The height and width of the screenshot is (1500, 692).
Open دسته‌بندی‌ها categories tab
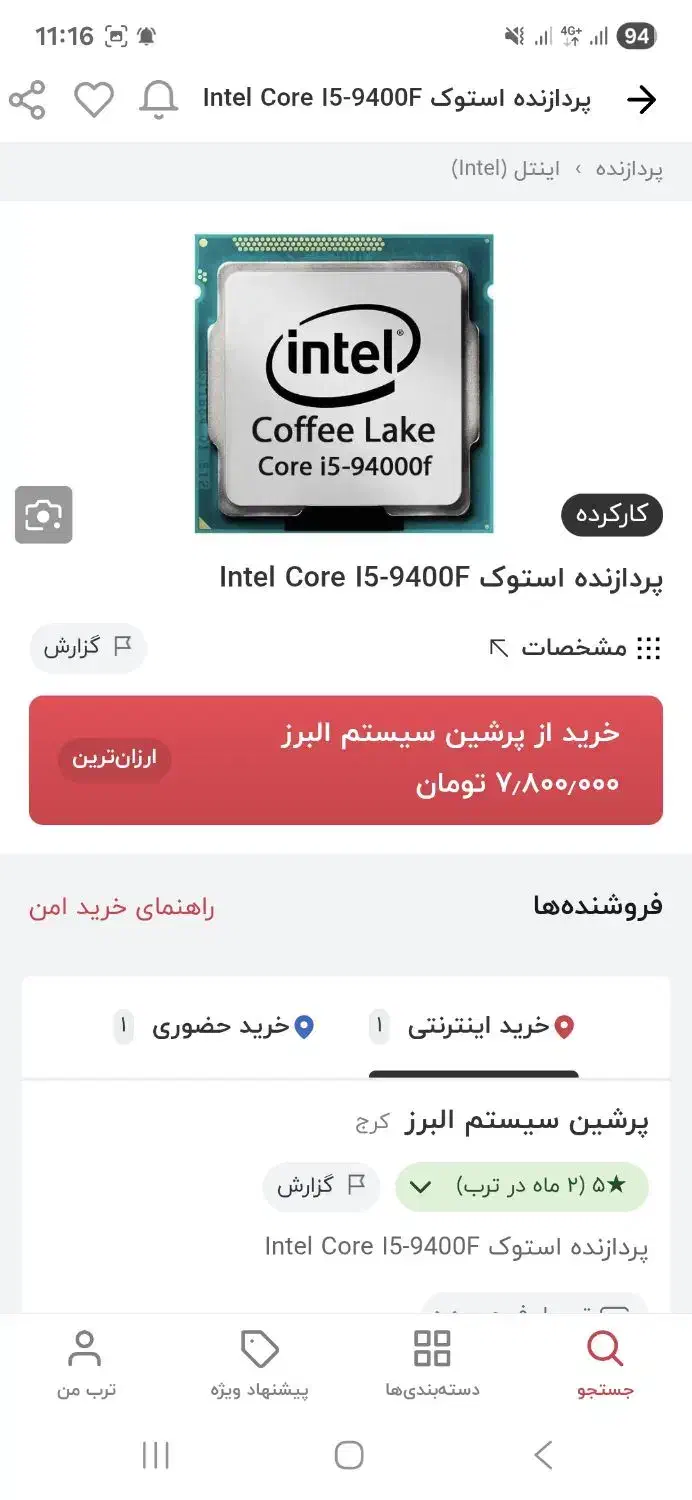tap(432, 1363)
